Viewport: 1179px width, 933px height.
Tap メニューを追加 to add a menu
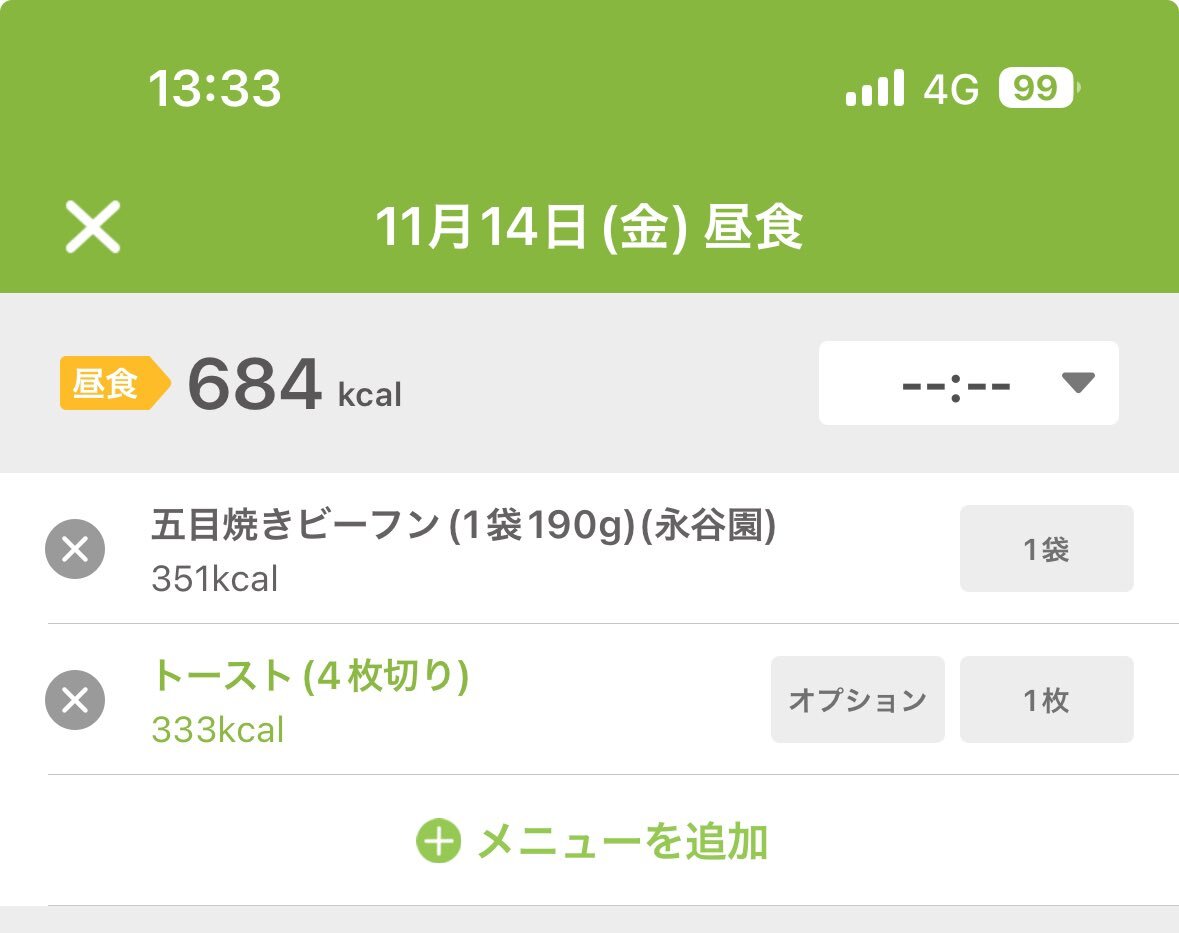click(592, 842)
